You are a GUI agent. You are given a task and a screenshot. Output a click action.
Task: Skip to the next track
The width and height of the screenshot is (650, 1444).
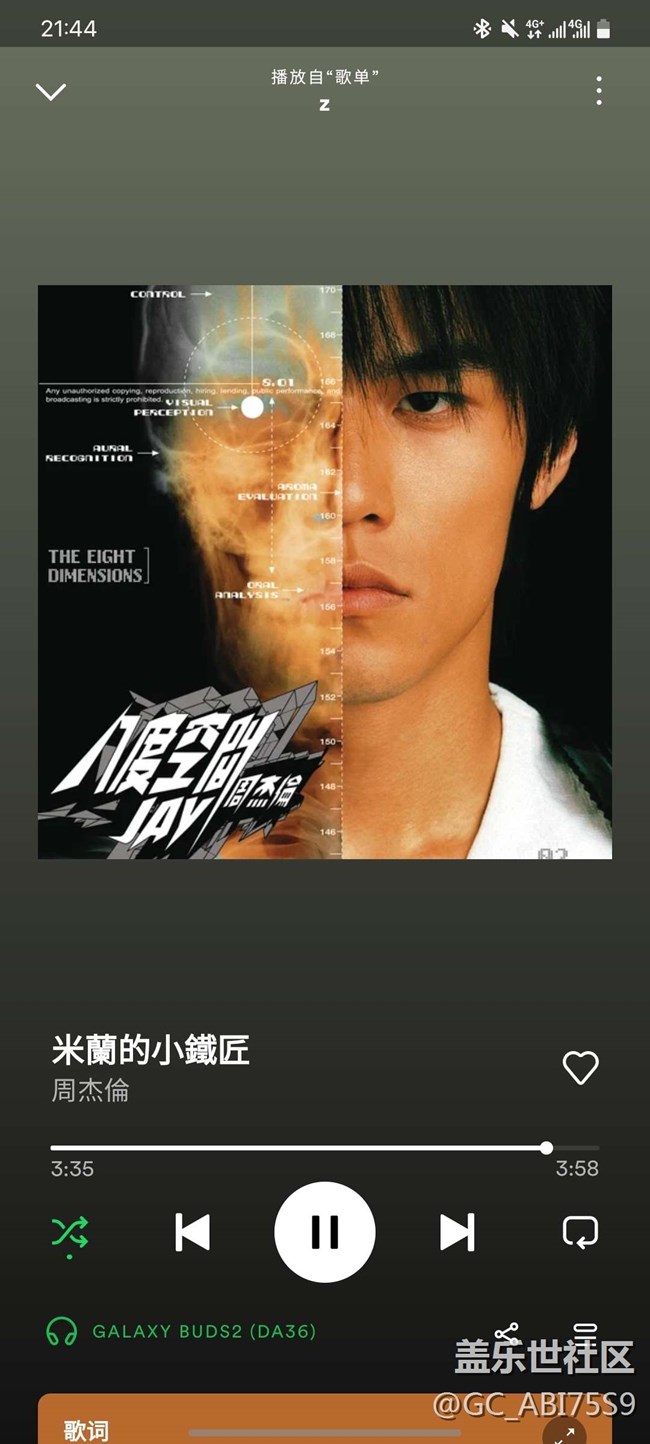(457, 1232)
